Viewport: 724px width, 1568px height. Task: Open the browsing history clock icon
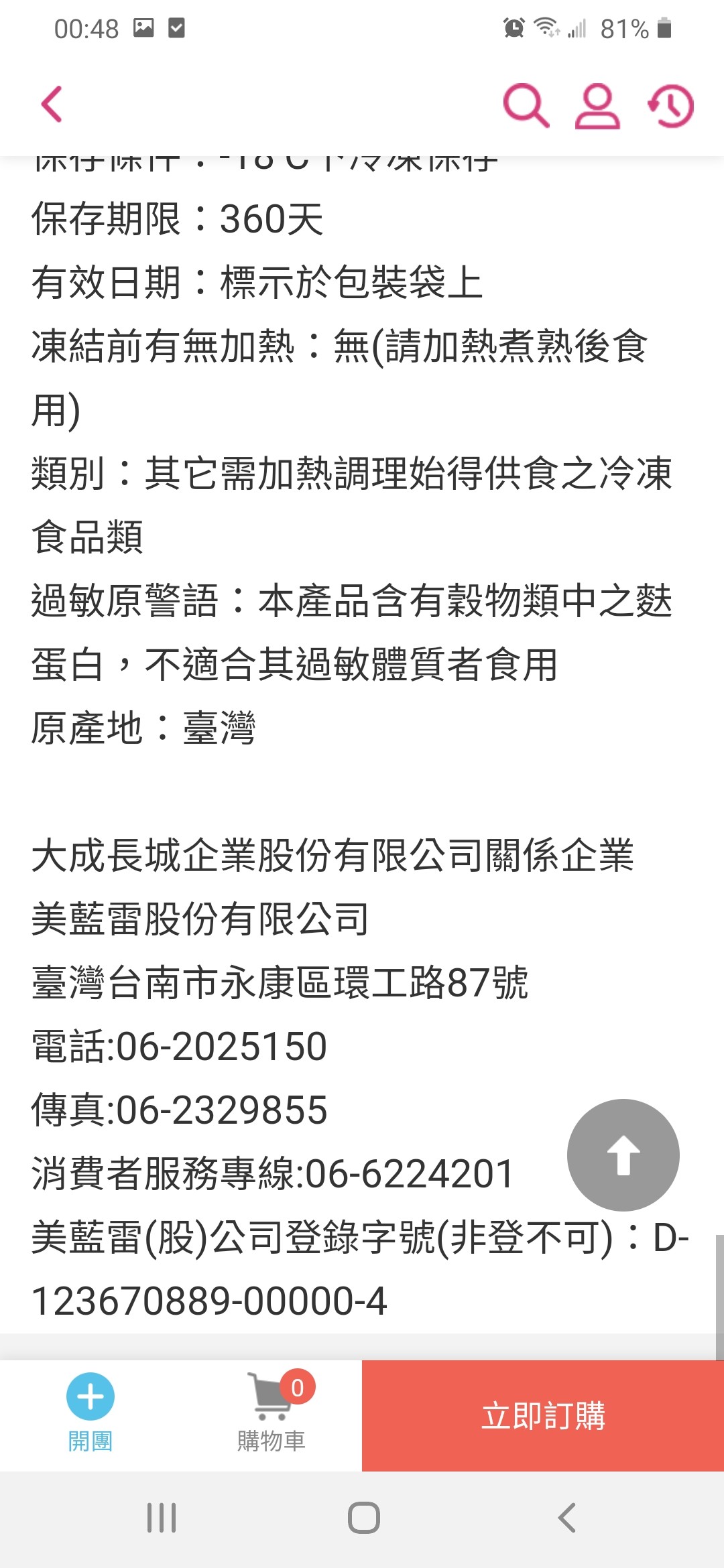point(670,105)
